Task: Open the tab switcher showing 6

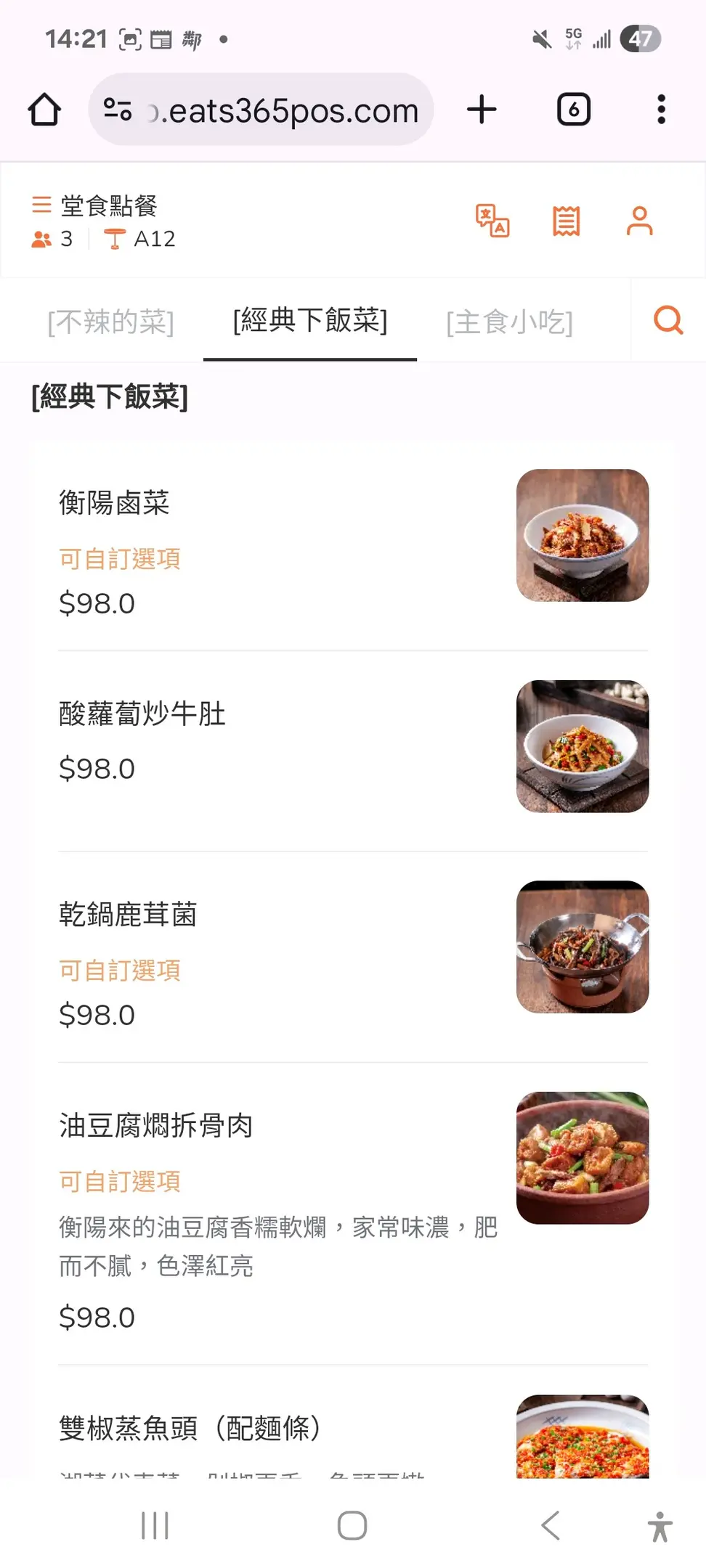Action: [574, 110]
